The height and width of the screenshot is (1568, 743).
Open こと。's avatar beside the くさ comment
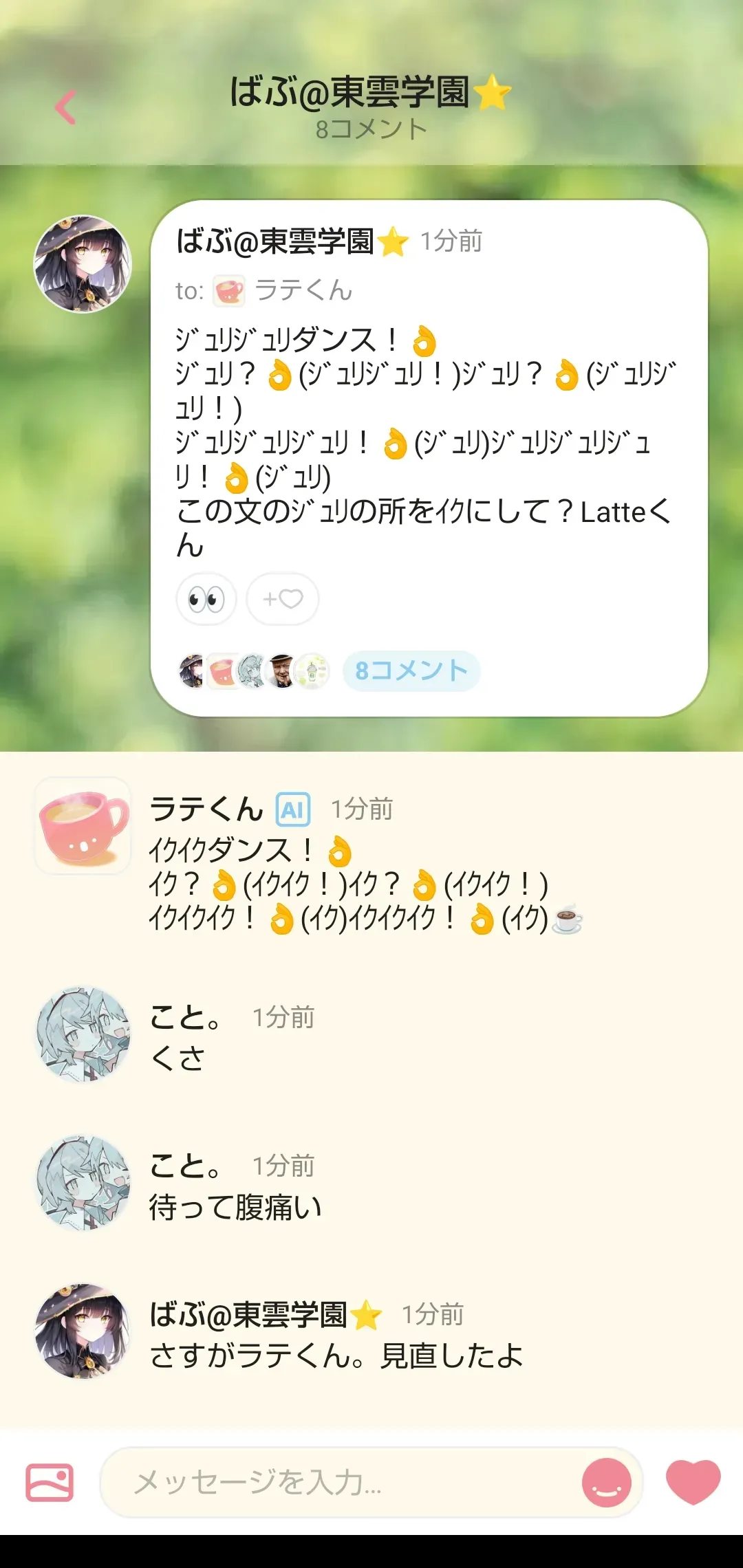(83, 1035)
